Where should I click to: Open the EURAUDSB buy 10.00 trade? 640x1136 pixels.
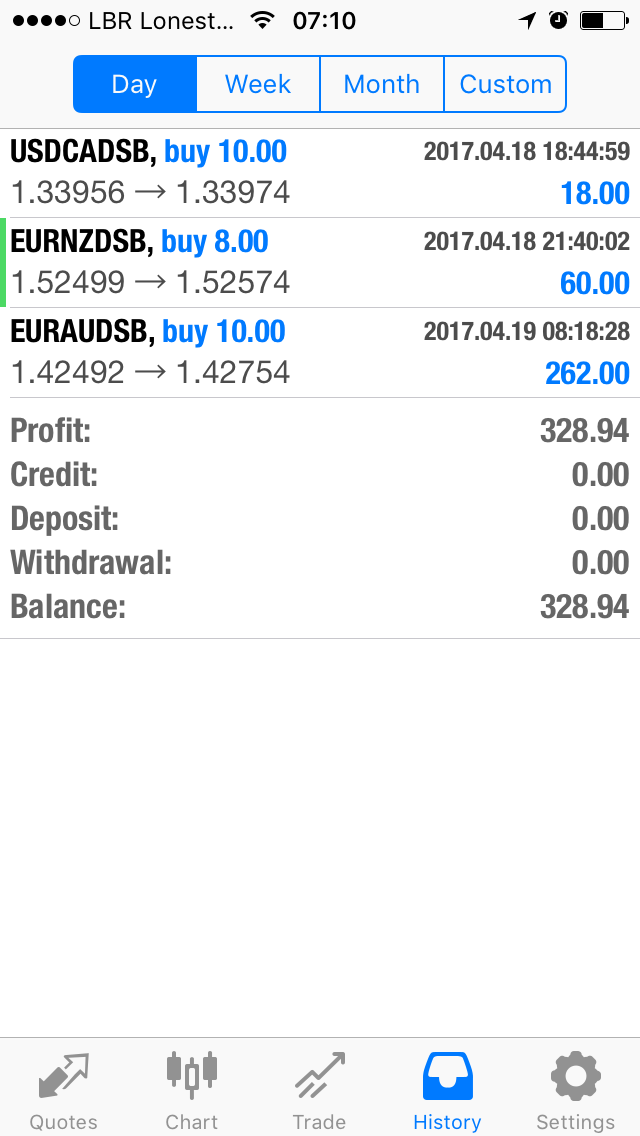point(320,353)
